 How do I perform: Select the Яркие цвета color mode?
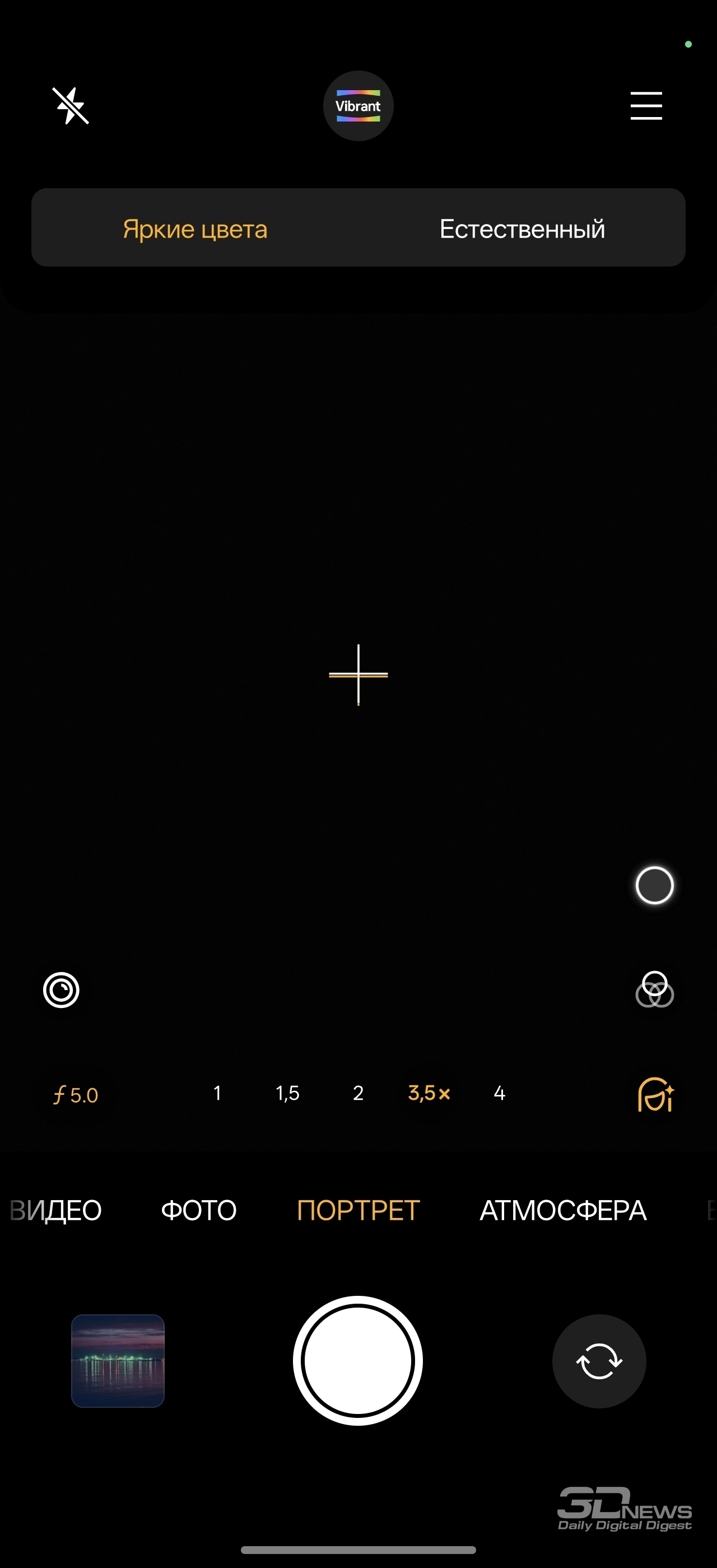[195, 229]
